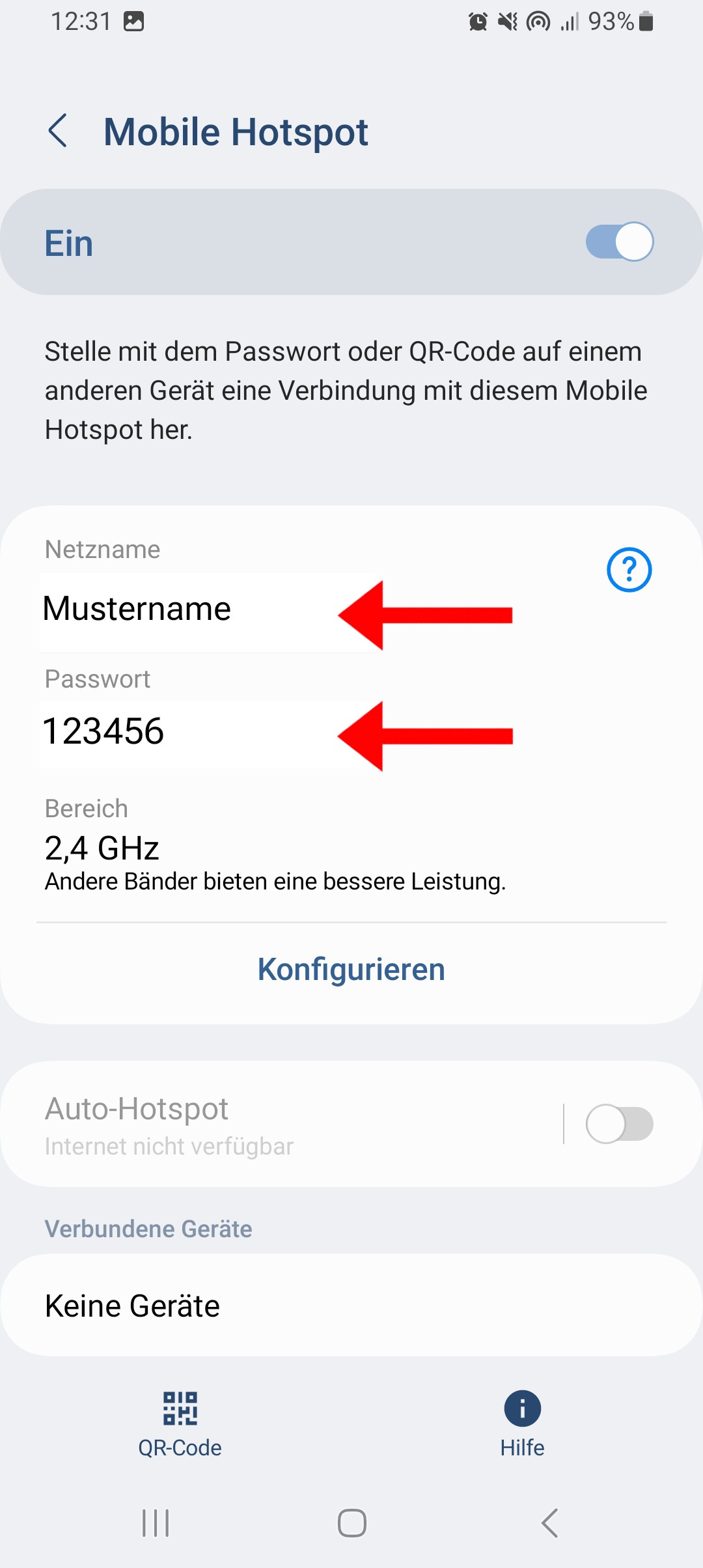Show the hotspot QR-Code
Viewport: 703px width, 1568px height.
[x=180, y=1424]
